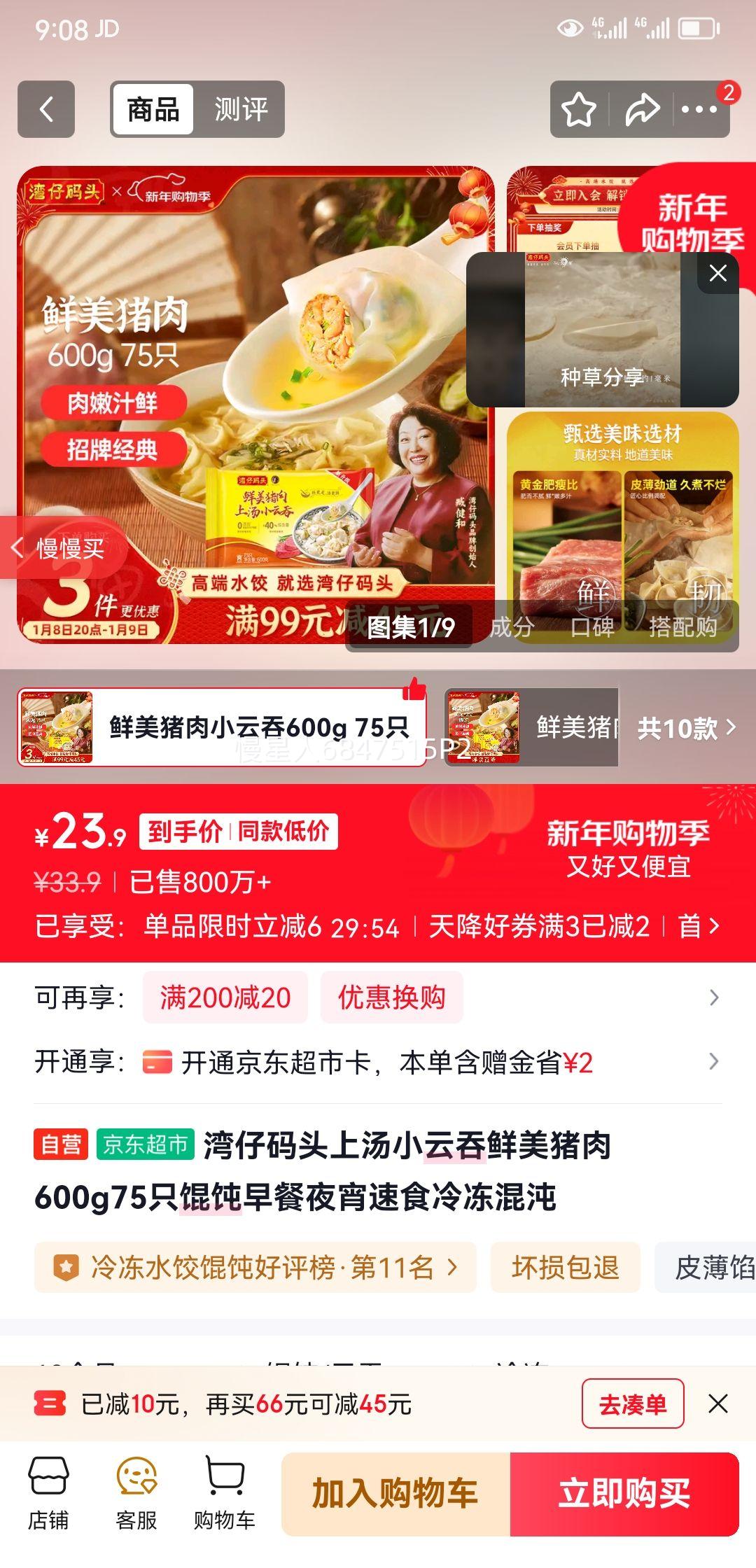
Task: Tap the back arrow at top left
Action: (45, 108)
